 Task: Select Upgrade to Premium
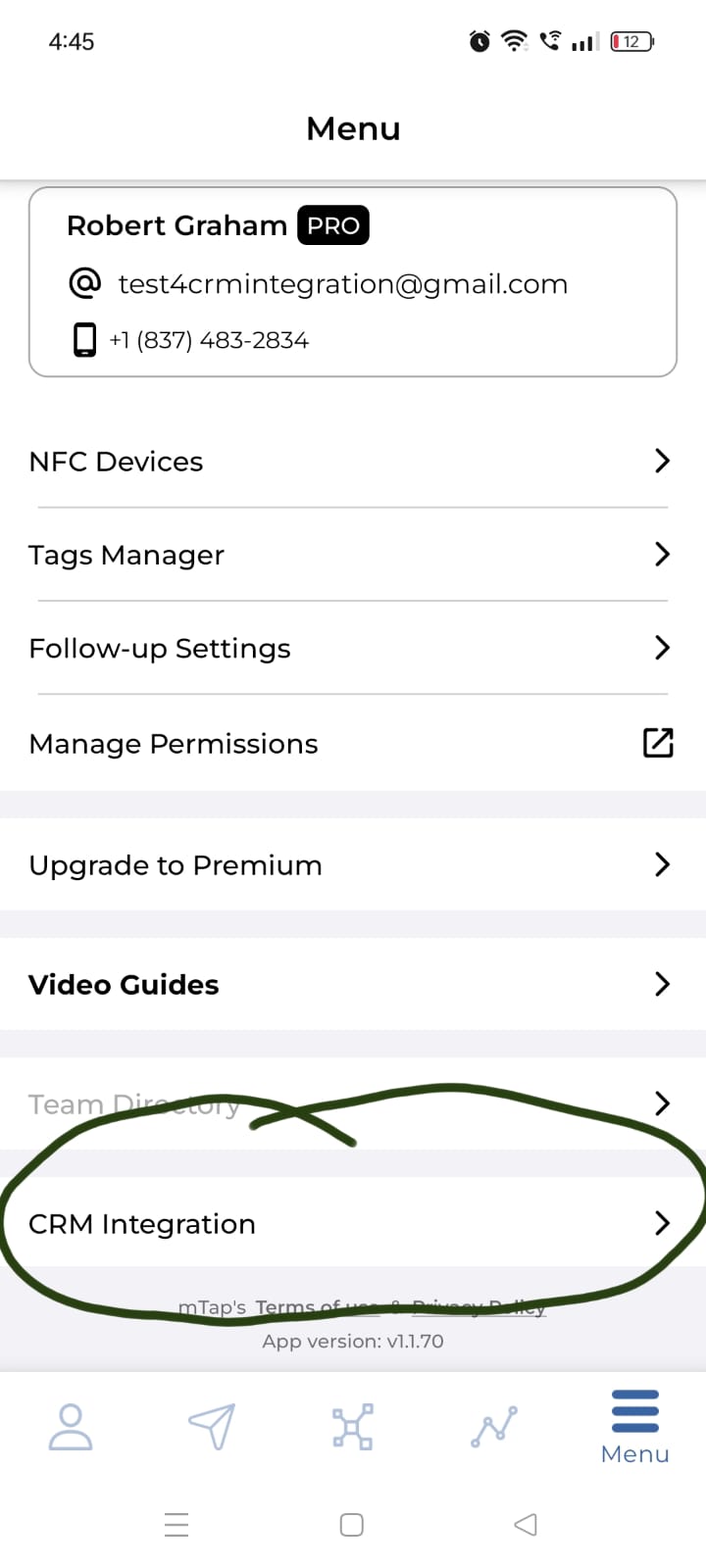[351, 865]
